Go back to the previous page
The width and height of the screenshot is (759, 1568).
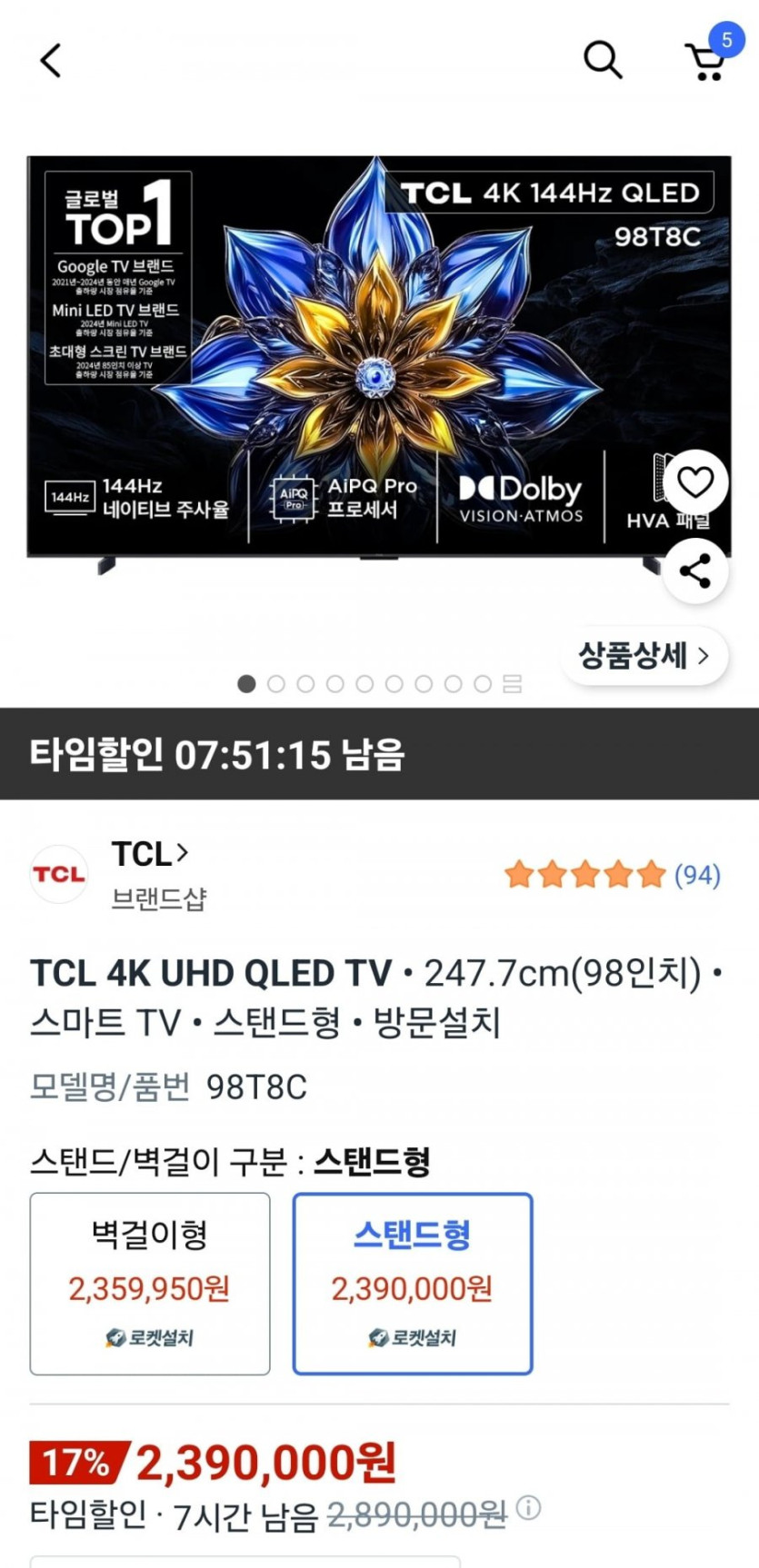coord(51,61)
